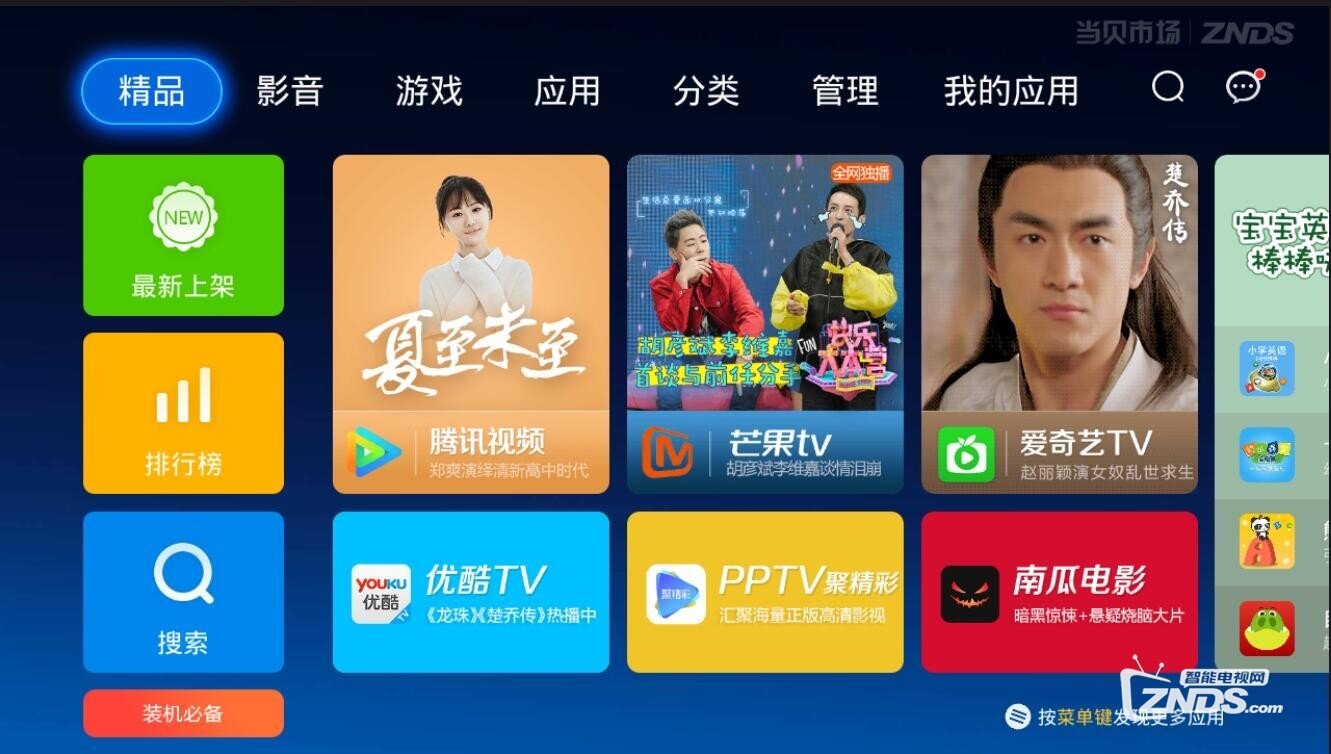Open the PPTV聚精彩 card

[765, 592]
